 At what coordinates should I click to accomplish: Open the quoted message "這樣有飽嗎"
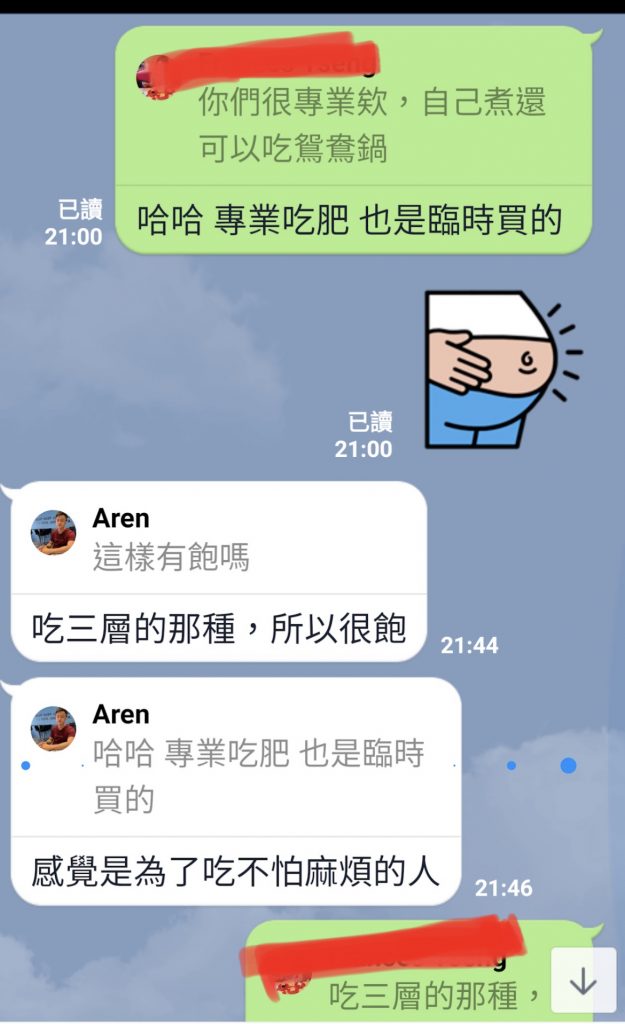pos(171,556)
